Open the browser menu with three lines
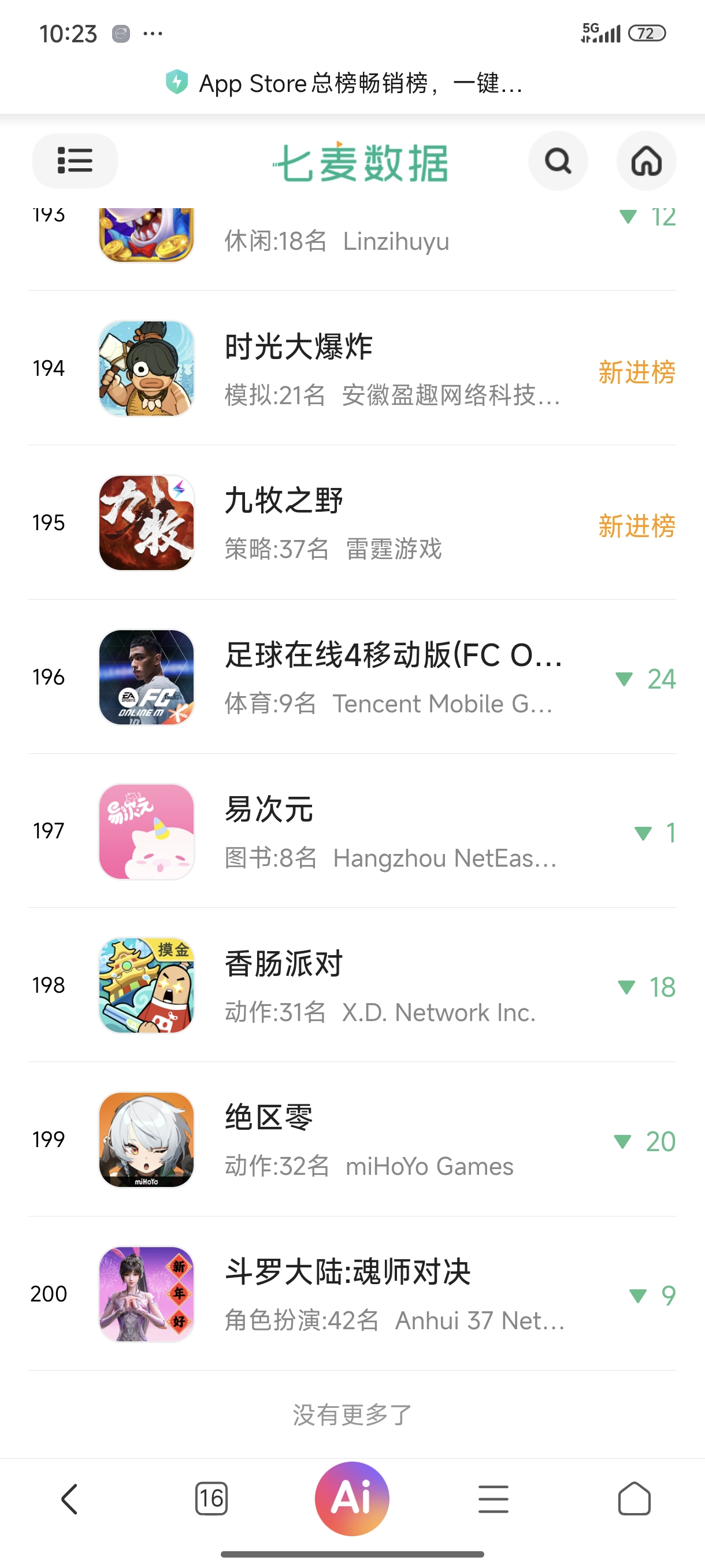The width and height of the screenshot is (705, 1568). (x=493, y=1498)
